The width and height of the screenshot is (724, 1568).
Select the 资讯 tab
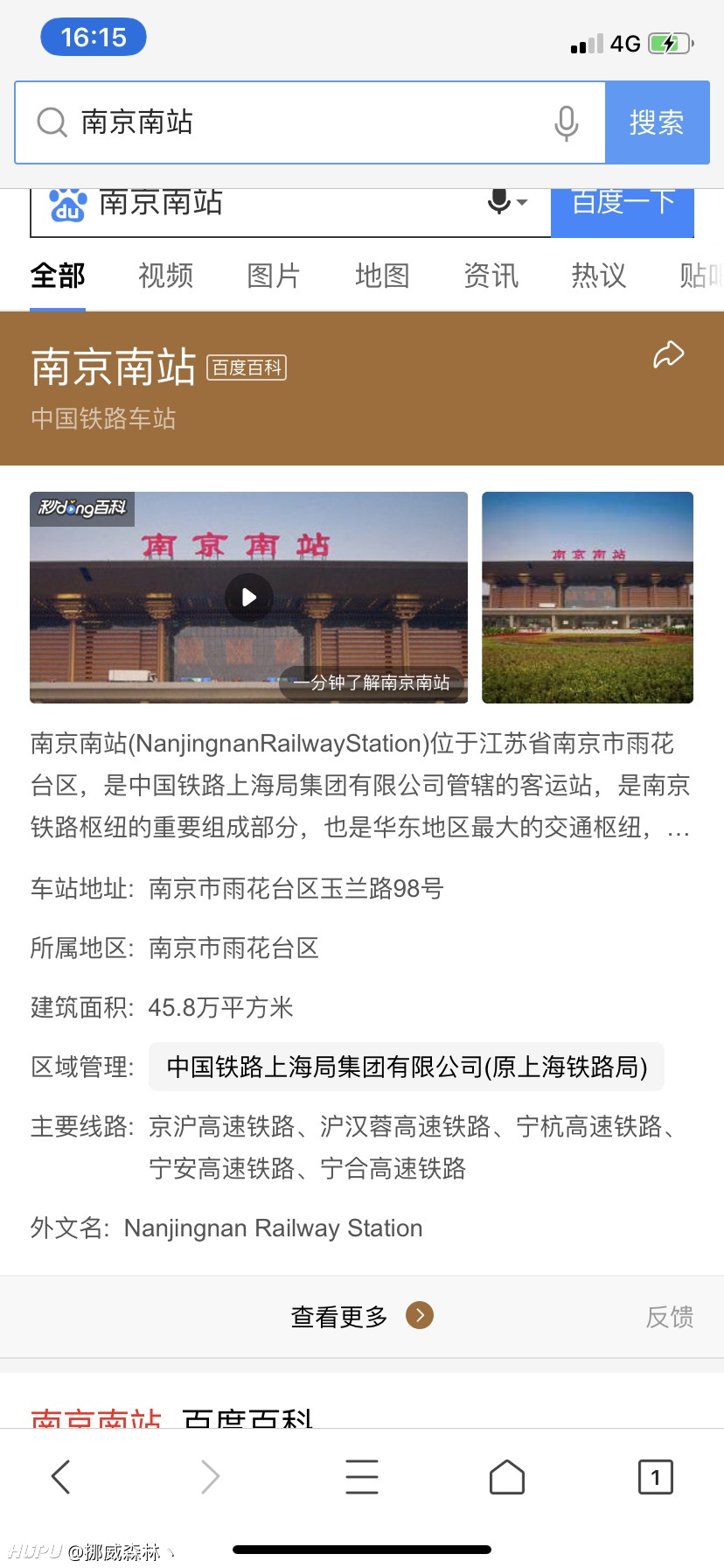tap(491, 276)
